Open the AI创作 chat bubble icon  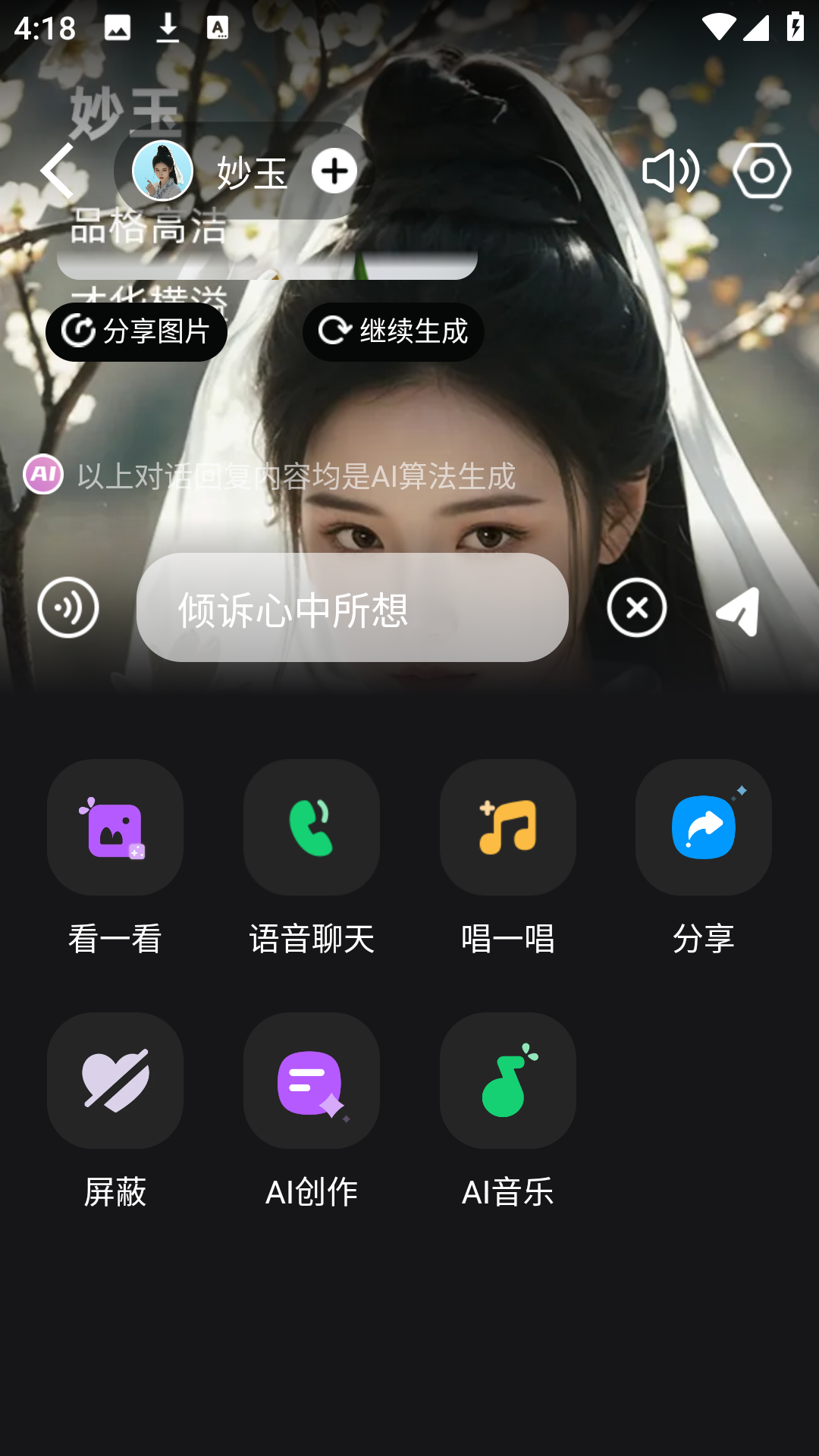coord(311,1080)
